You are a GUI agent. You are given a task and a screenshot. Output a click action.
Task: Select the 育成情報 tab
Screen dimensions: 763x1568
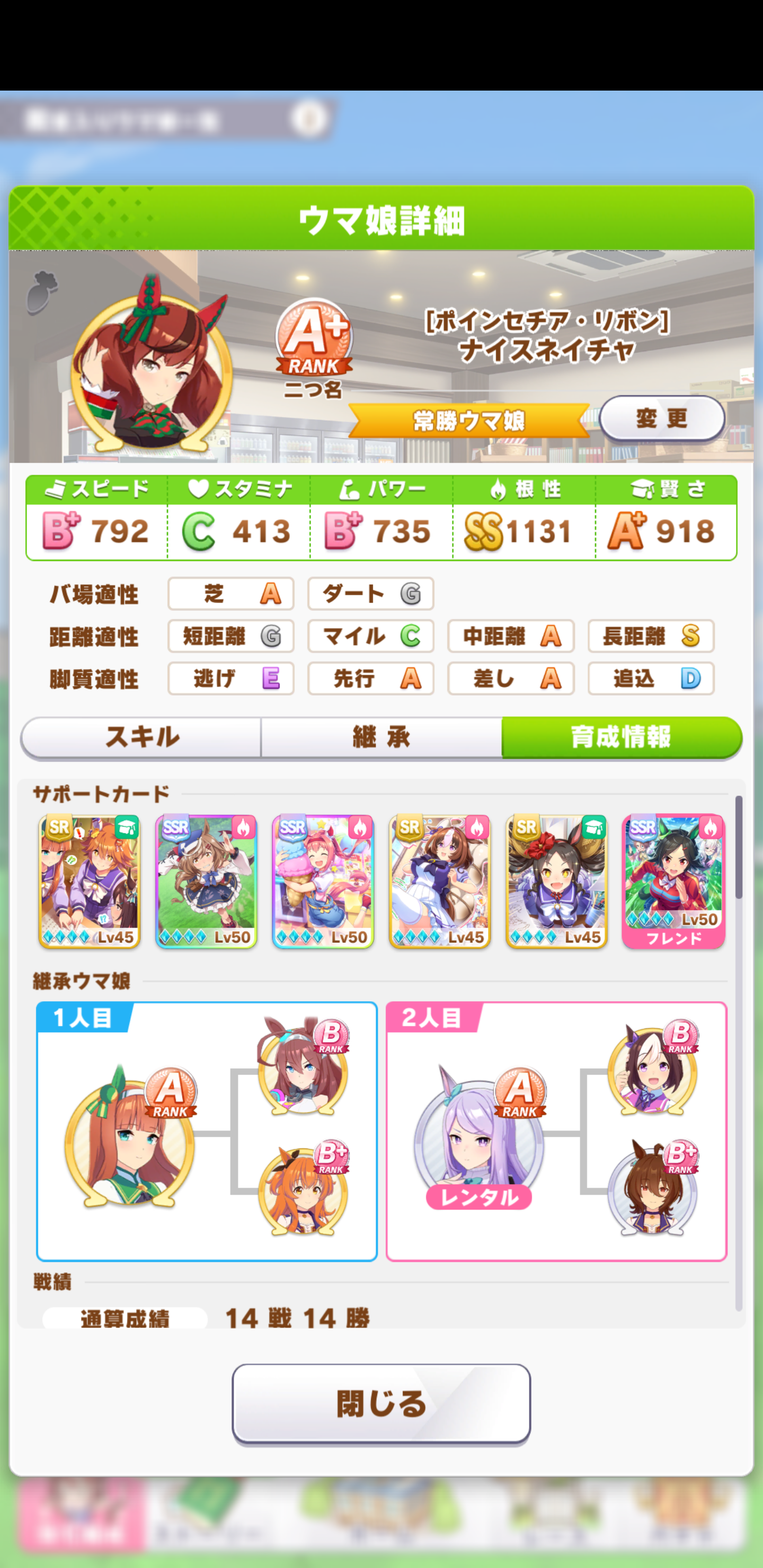620,737
